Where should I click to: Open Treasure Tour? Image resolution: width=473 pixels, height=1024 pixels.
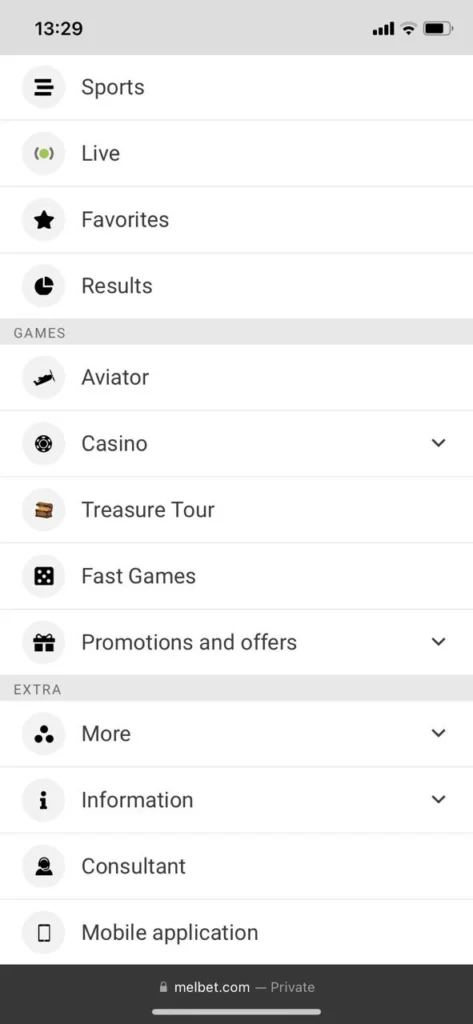[x=236, y=510]
